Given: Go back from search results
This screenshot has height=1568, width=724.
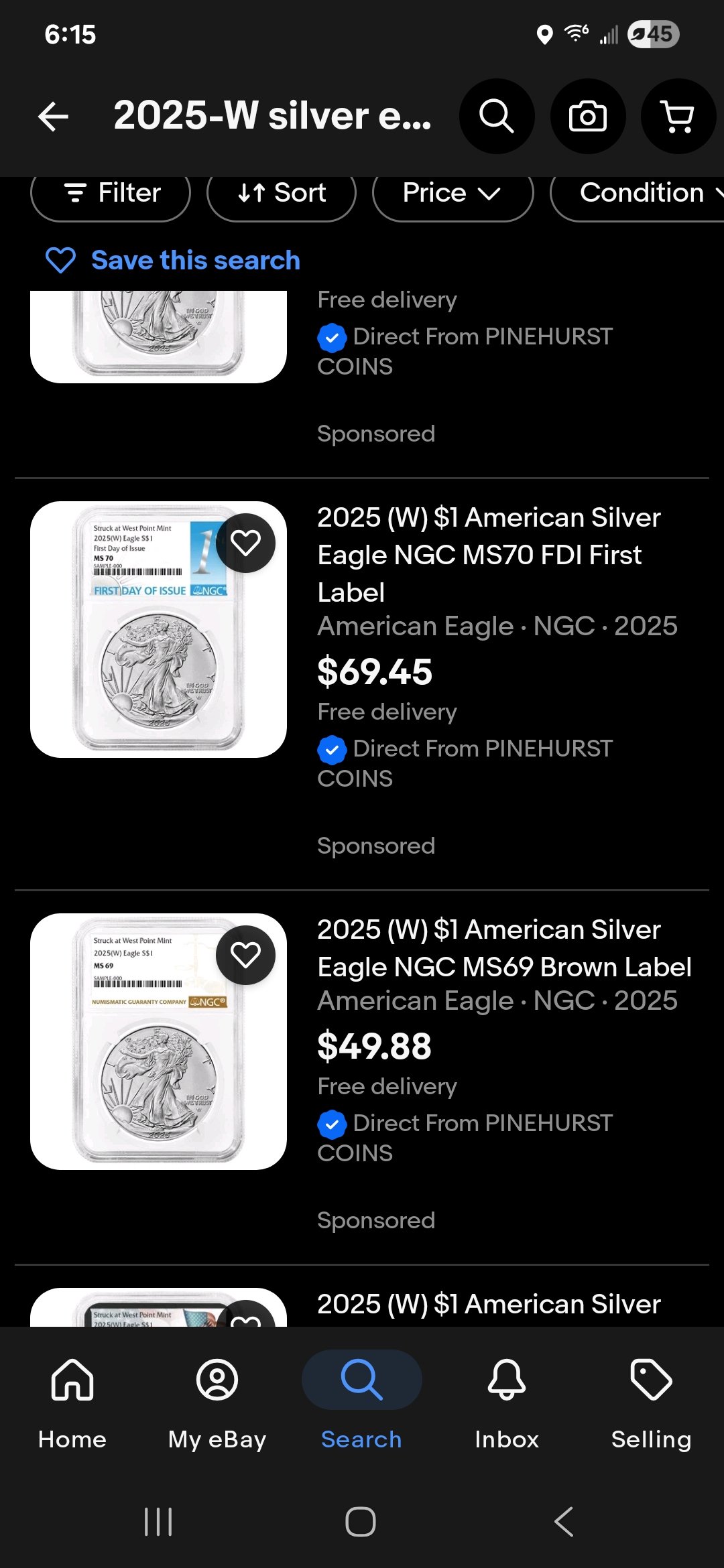Looking at the screenshot, I should point(54,117).
